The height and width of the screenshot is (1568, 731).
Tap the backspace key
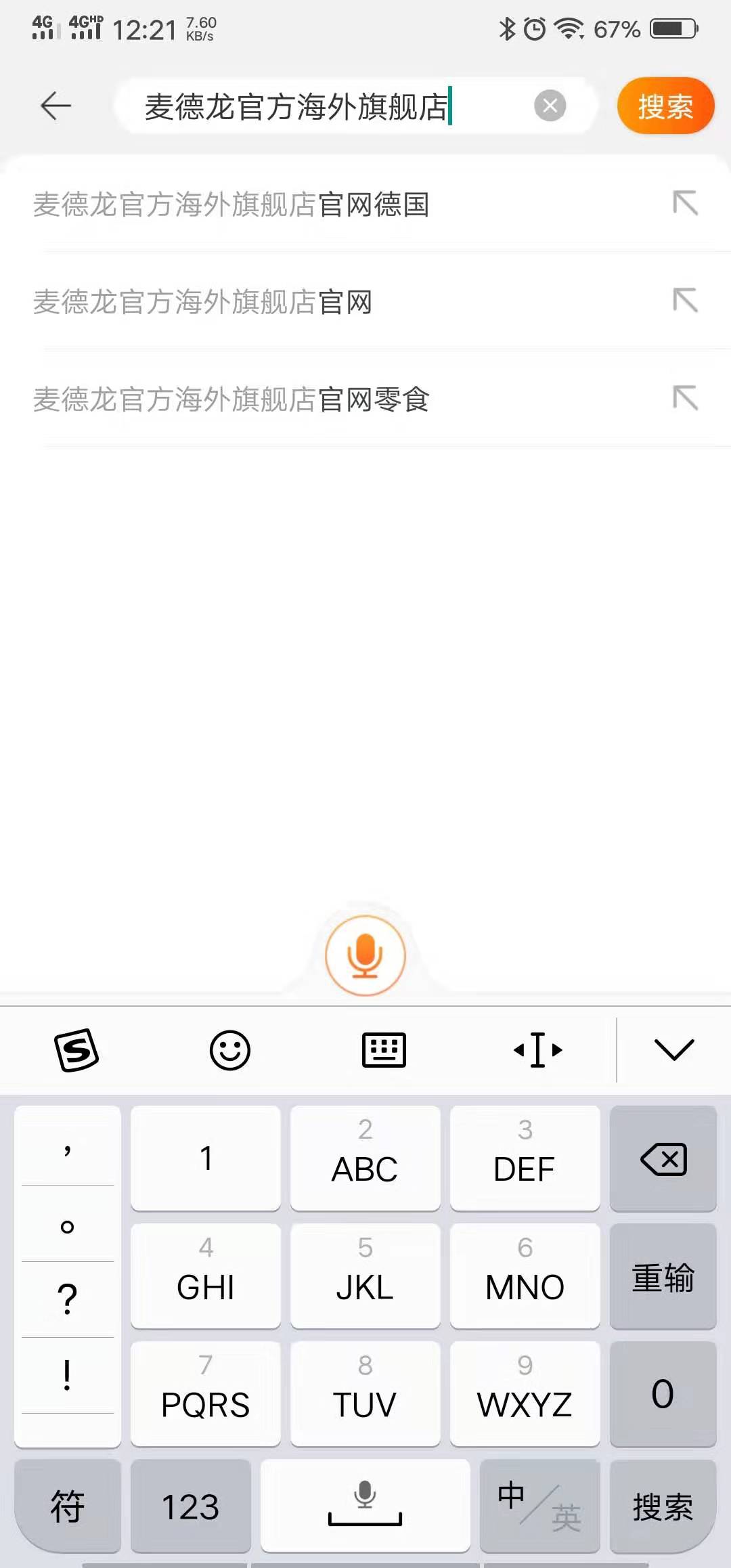pyautogui.click(x=663, y=1159)
